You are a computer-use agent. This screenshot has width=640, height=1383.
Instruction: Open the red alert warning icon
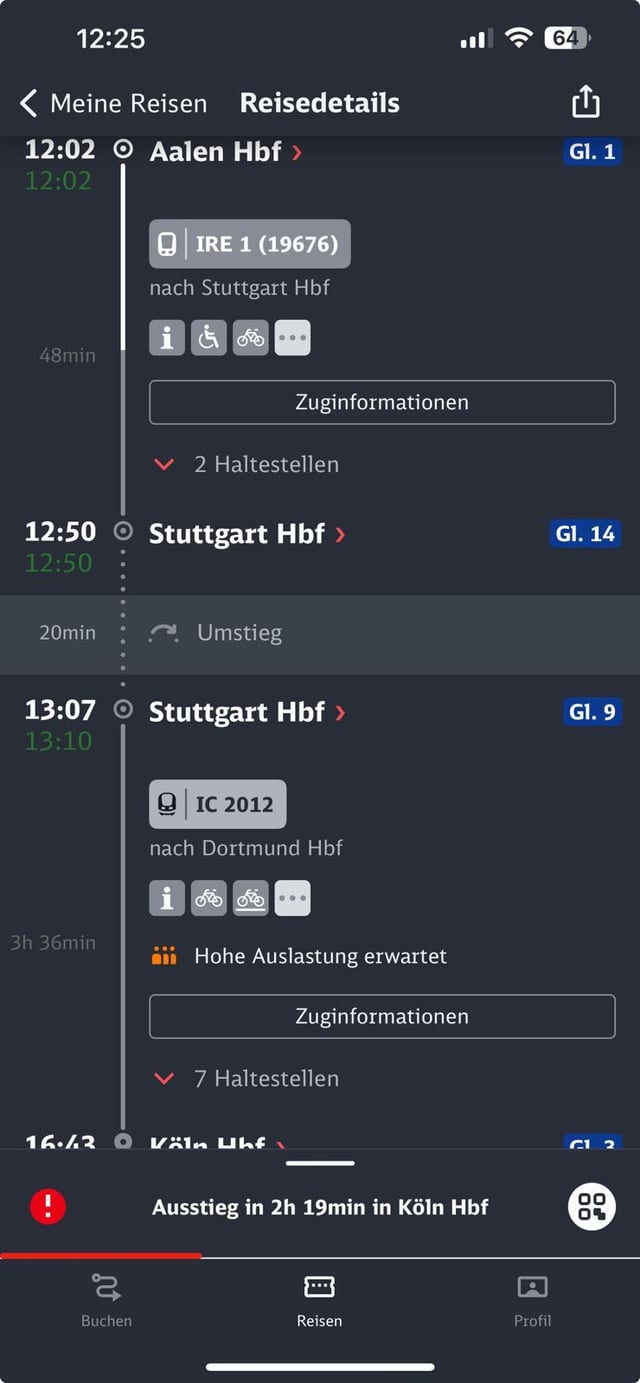pyautogui.click(x=47, y=1207)
